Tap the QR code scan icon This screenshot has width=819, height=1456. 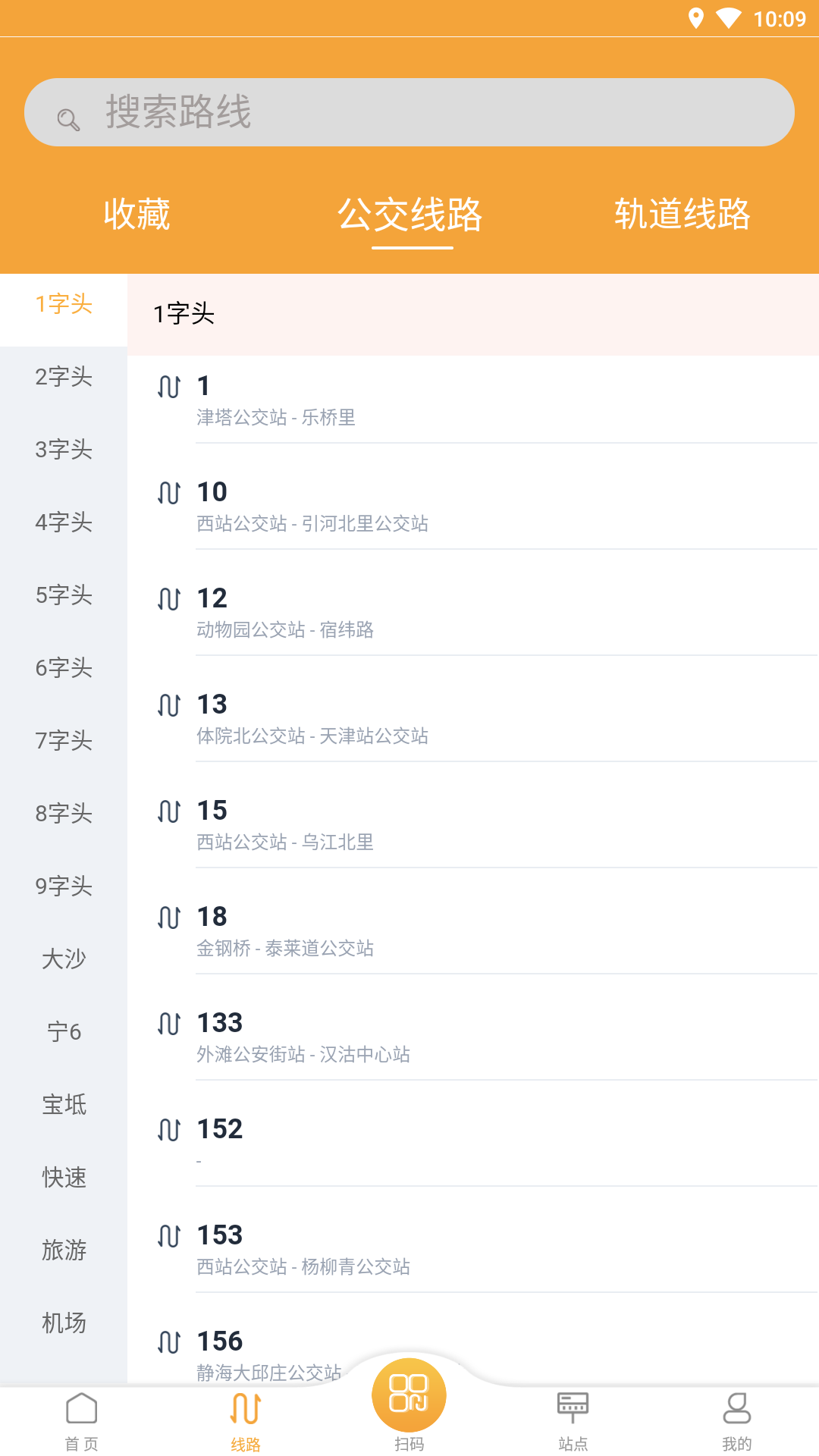[408, 1394]
